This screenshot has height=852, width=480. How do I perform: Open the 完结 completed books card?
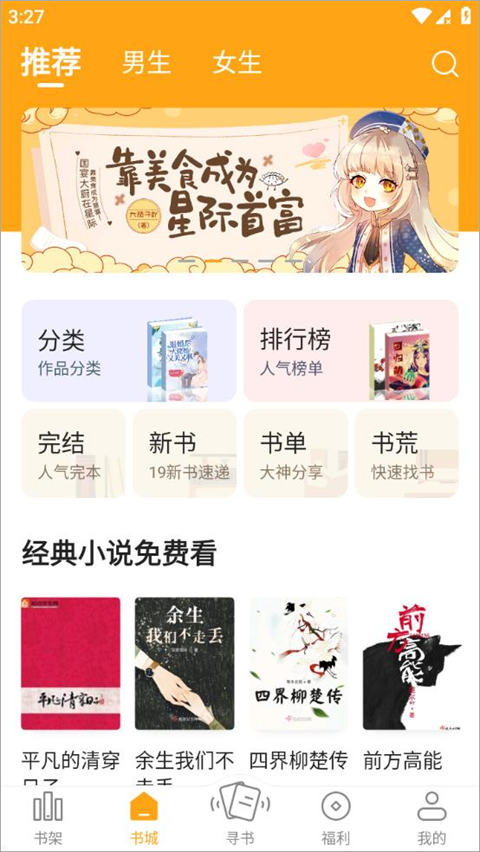click(73, 453)
